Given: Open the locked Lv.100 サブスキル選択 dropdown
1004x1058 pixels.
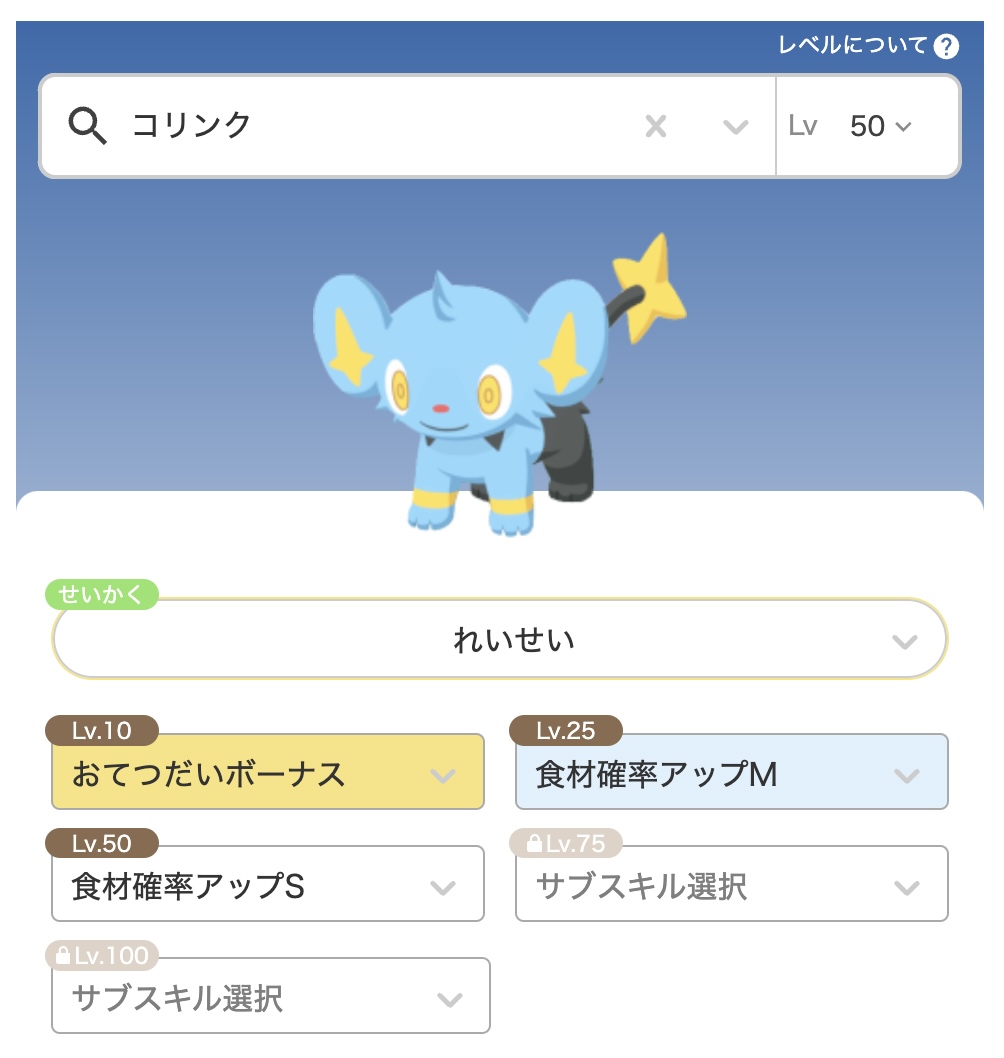Looking at the screenshot, I should tap(450, 996).
